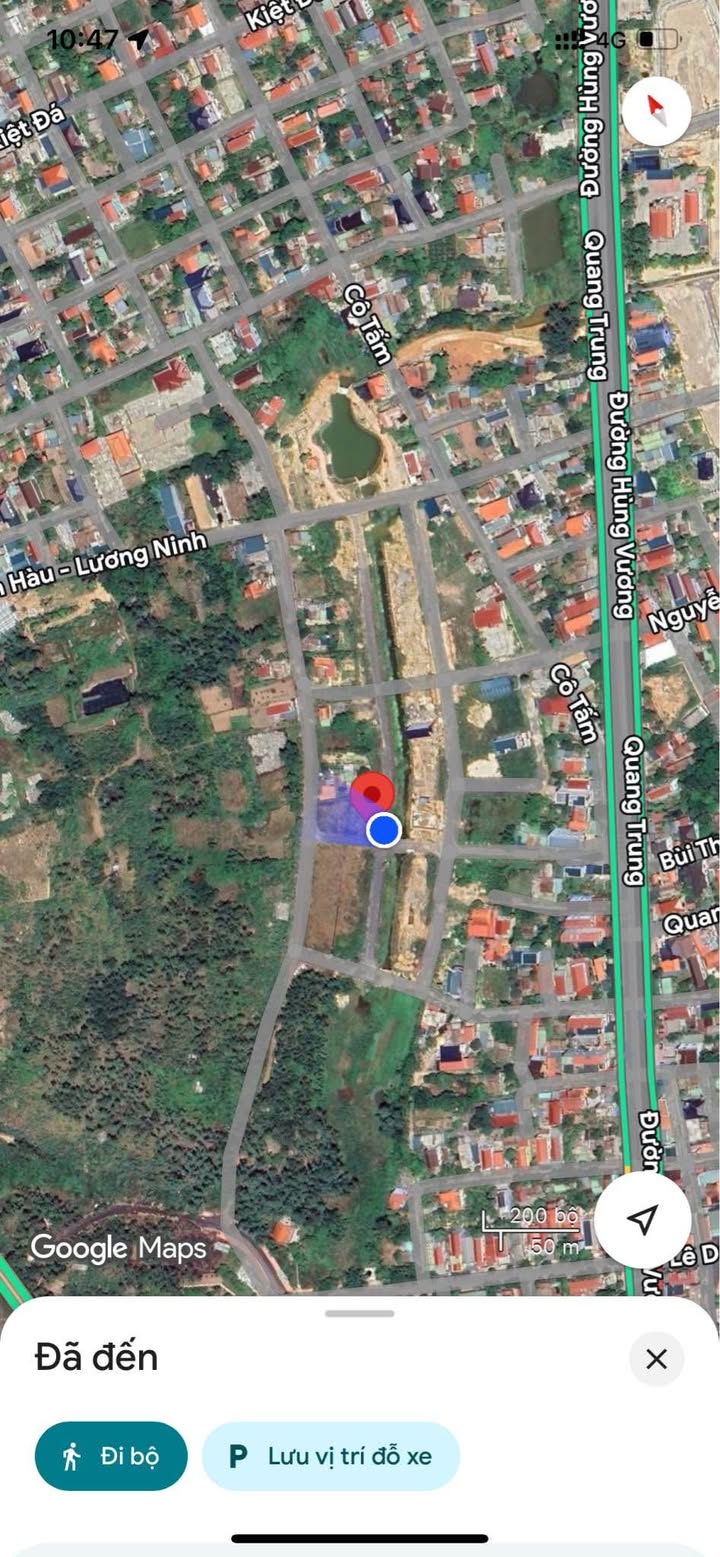The image size is (720, 1557).
Task: Expand the bottom sheet using its handle
Action: (360, 1313)
